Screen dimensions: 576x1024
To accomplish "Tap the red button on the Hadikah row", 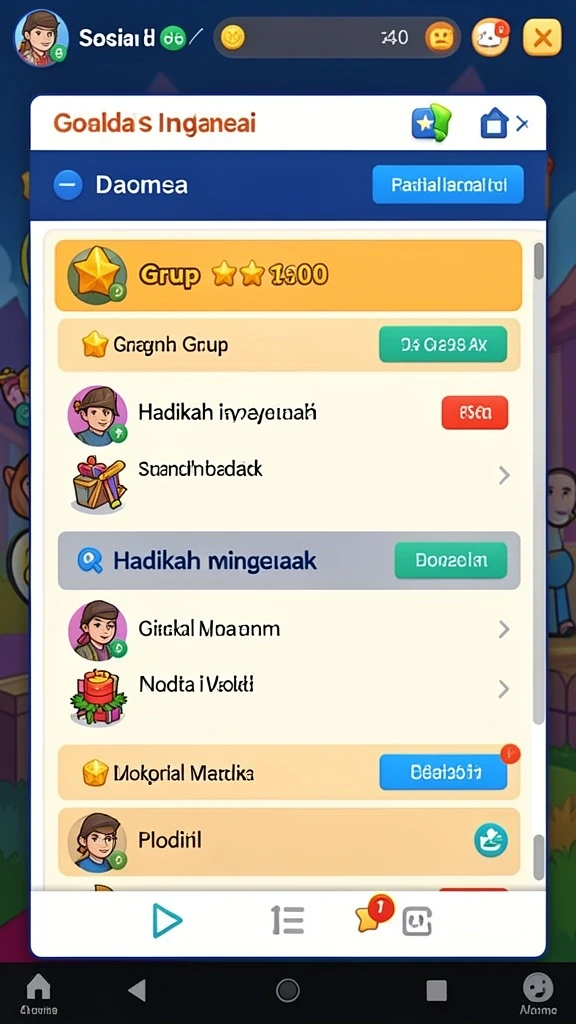I will click(475, 413).
